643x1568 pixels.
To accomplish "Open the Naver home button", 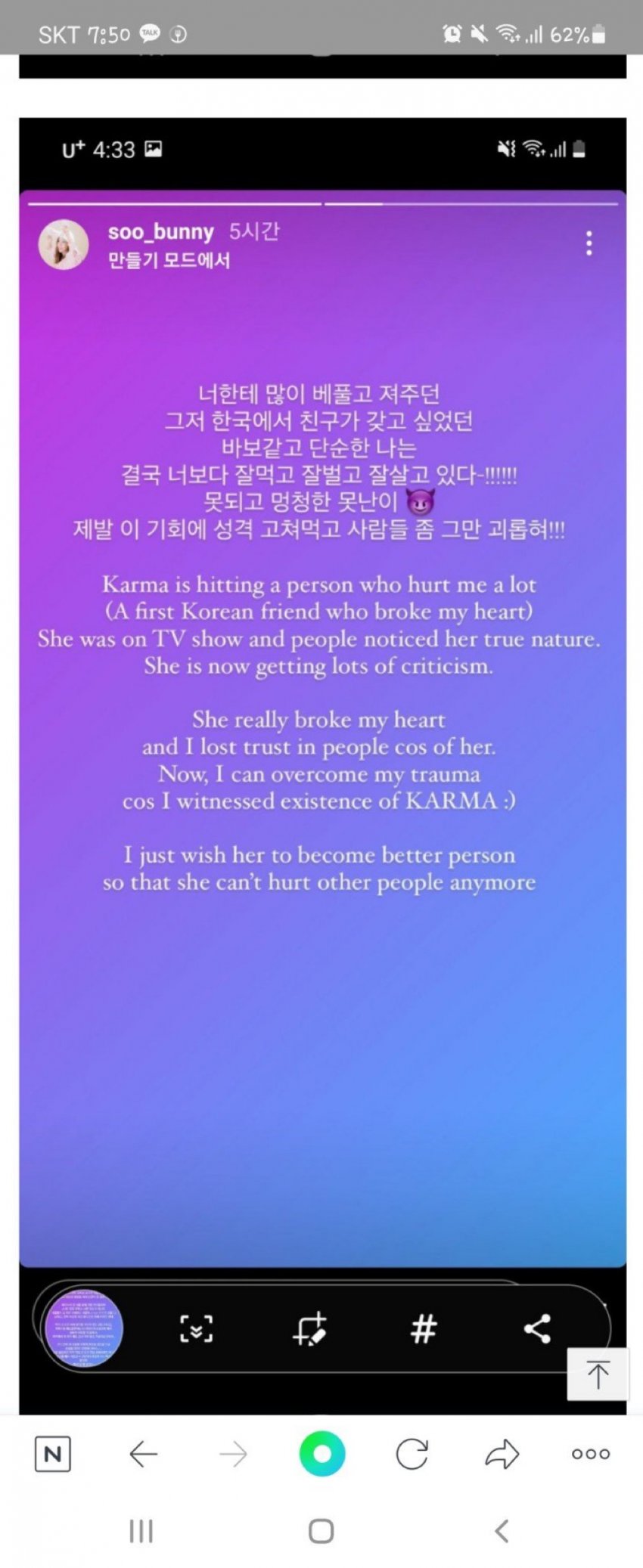I will coord(52,1453).
